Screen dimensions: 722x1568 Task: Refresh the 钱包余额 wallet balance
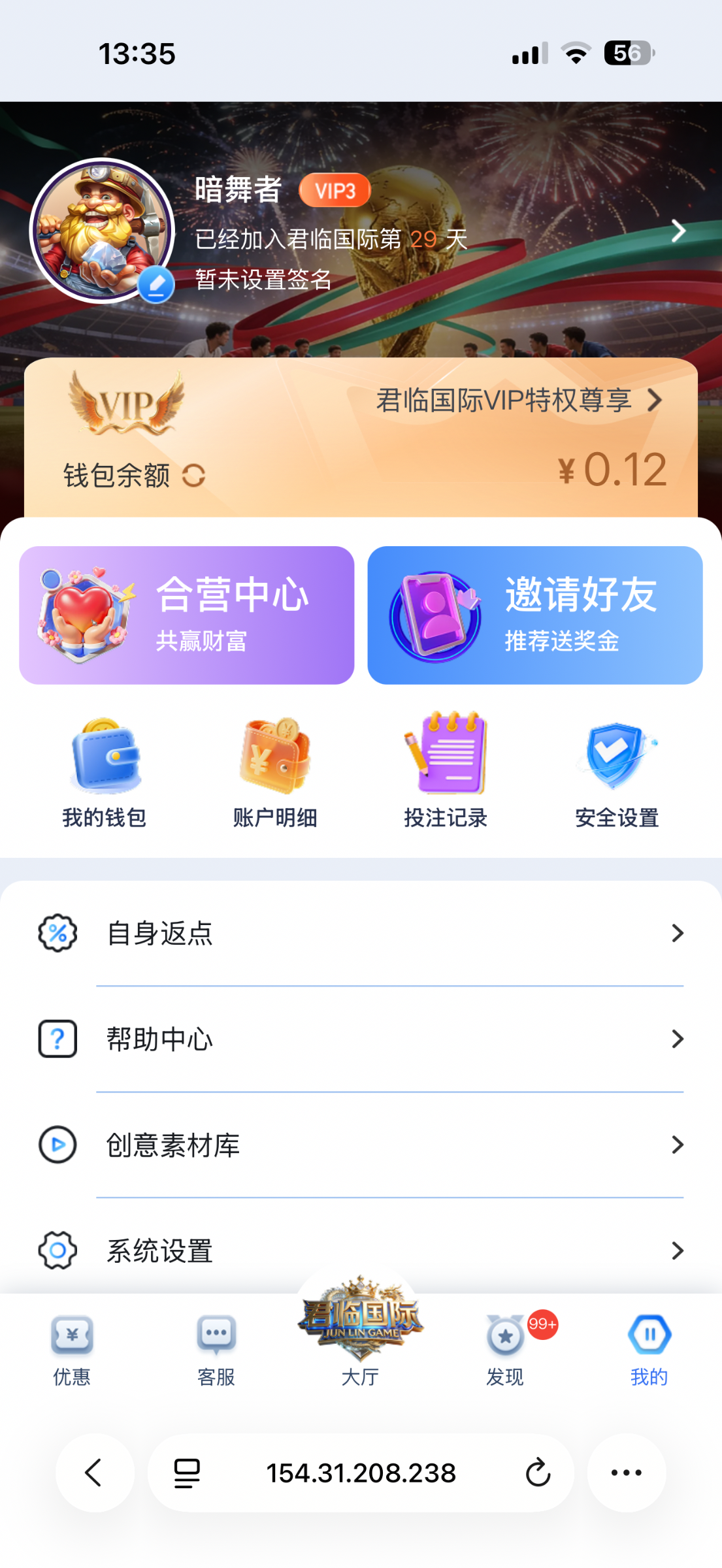click(193, 475)
